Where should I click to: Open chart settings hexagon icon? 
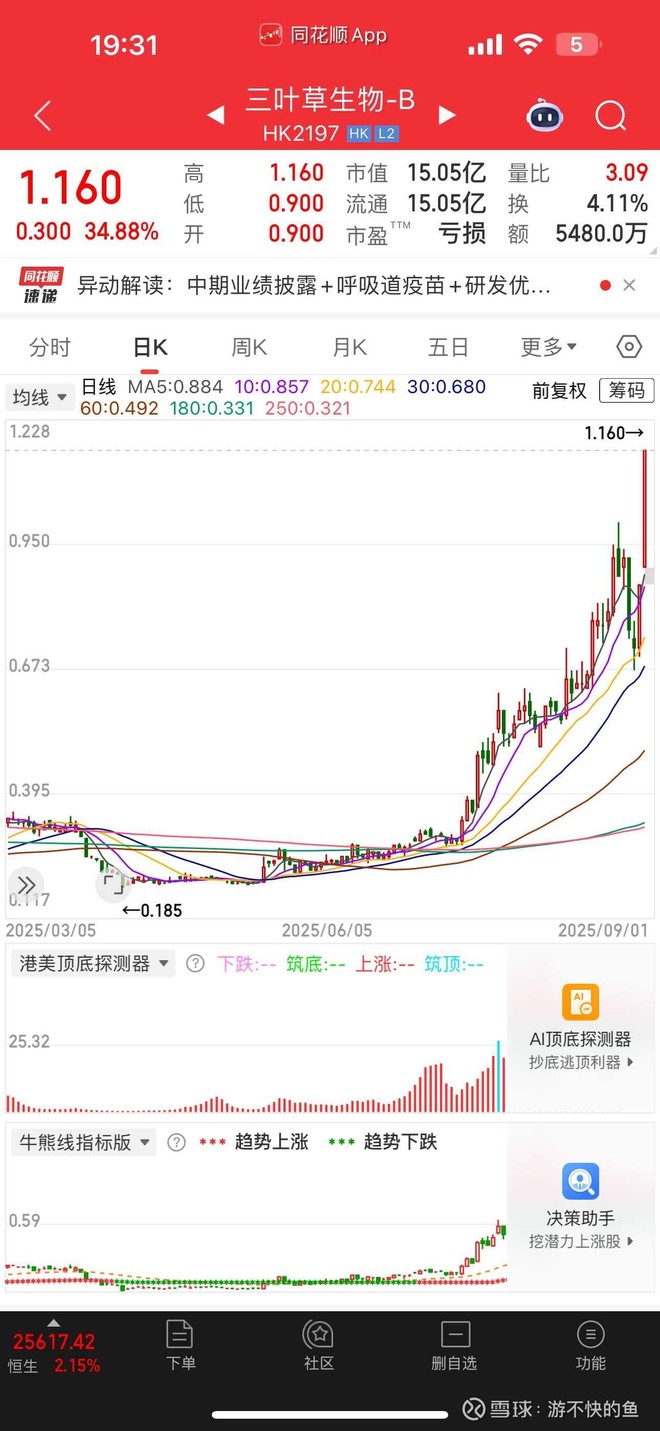[629, 347]
